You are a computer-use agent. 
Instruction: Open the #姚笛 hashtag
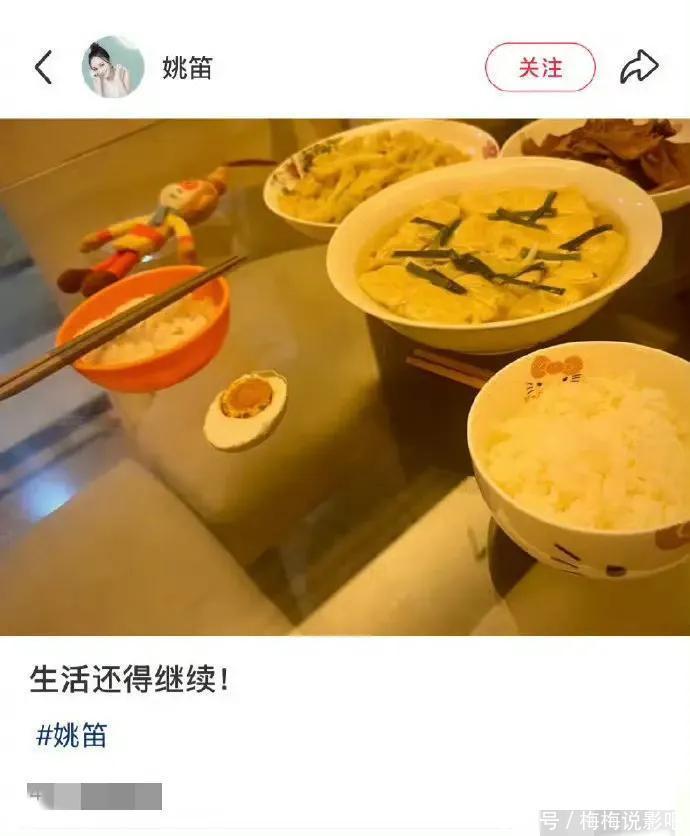[x=71, y=736]
